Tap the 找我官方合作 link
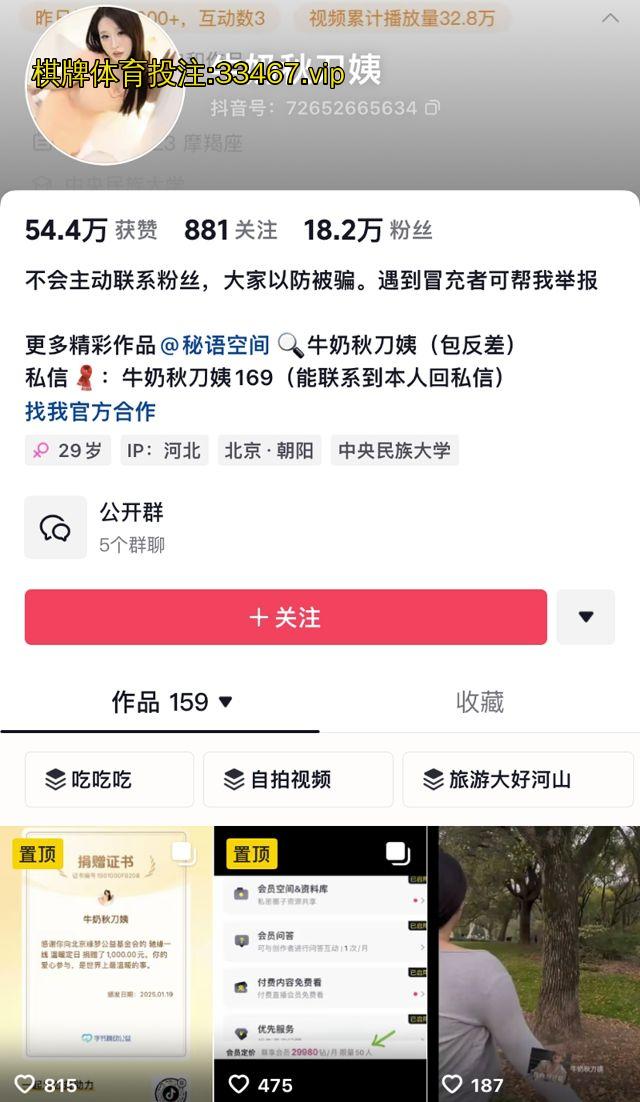 point(90,411)
